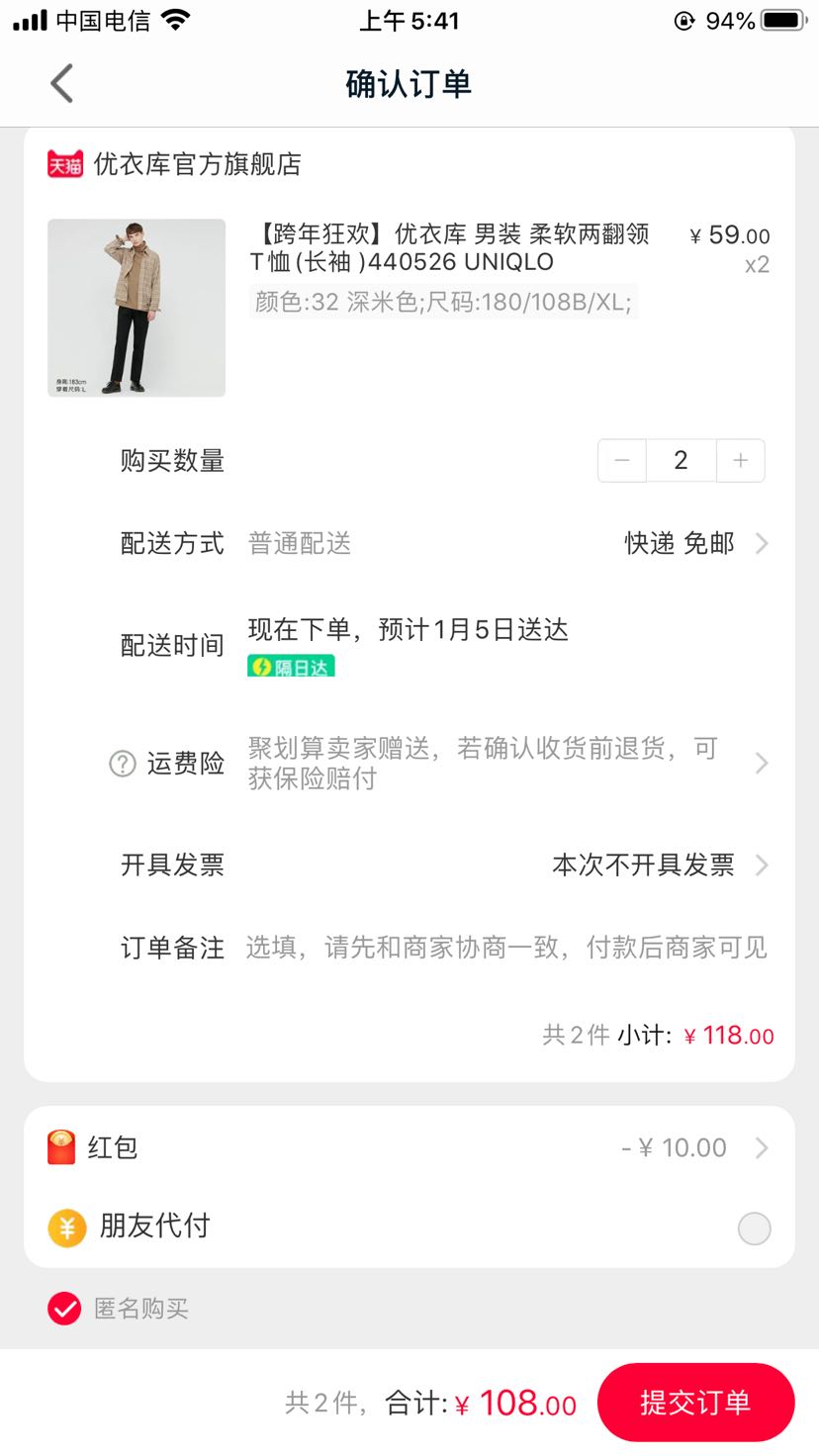Decrease purchase quantity with minus button
Image resolution: width=819 pixels, height=1456 pixels.
622,461
